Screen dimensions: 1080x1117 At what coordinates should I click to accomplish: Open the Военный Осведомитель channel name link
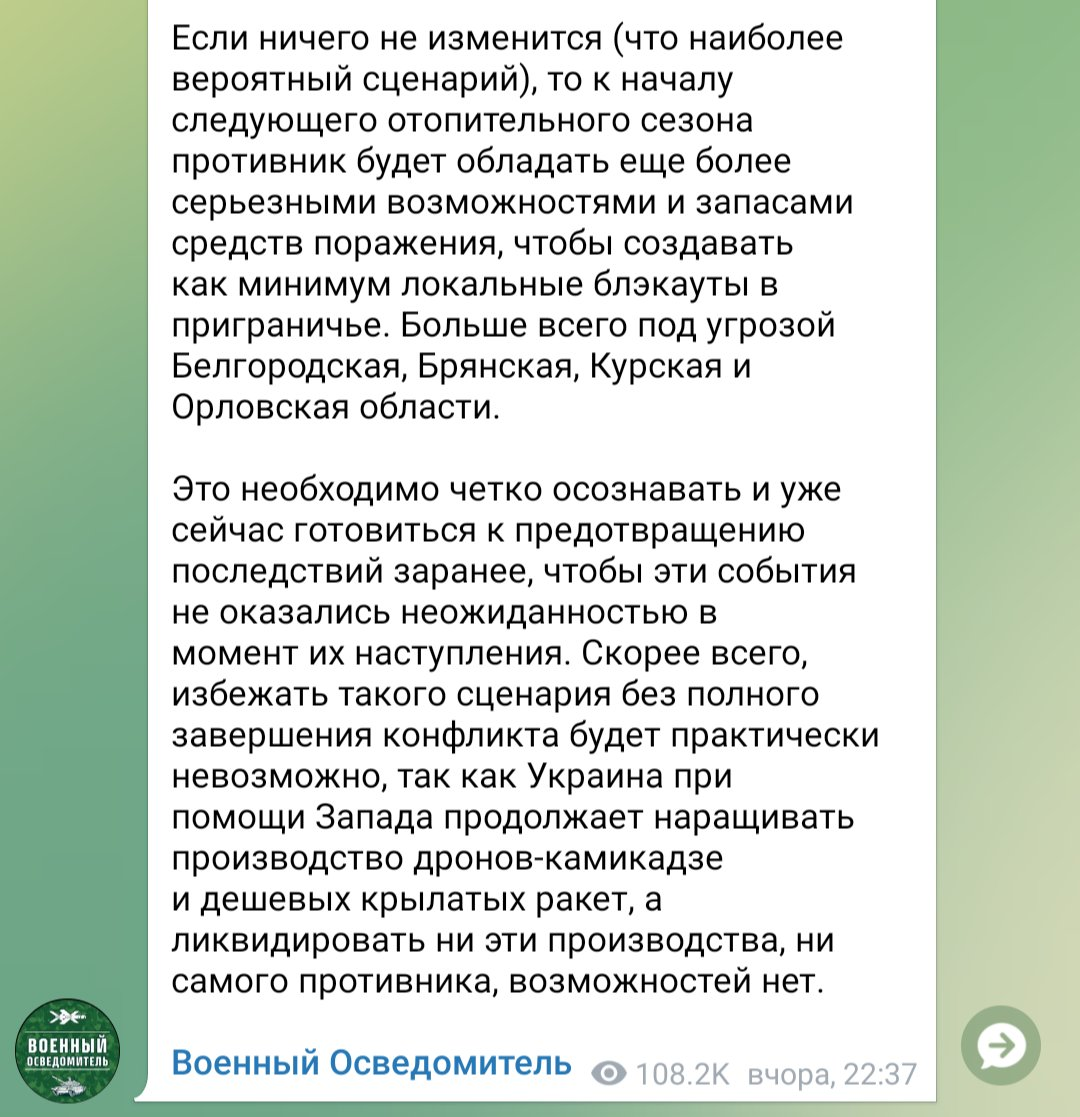pos(372,1062)
